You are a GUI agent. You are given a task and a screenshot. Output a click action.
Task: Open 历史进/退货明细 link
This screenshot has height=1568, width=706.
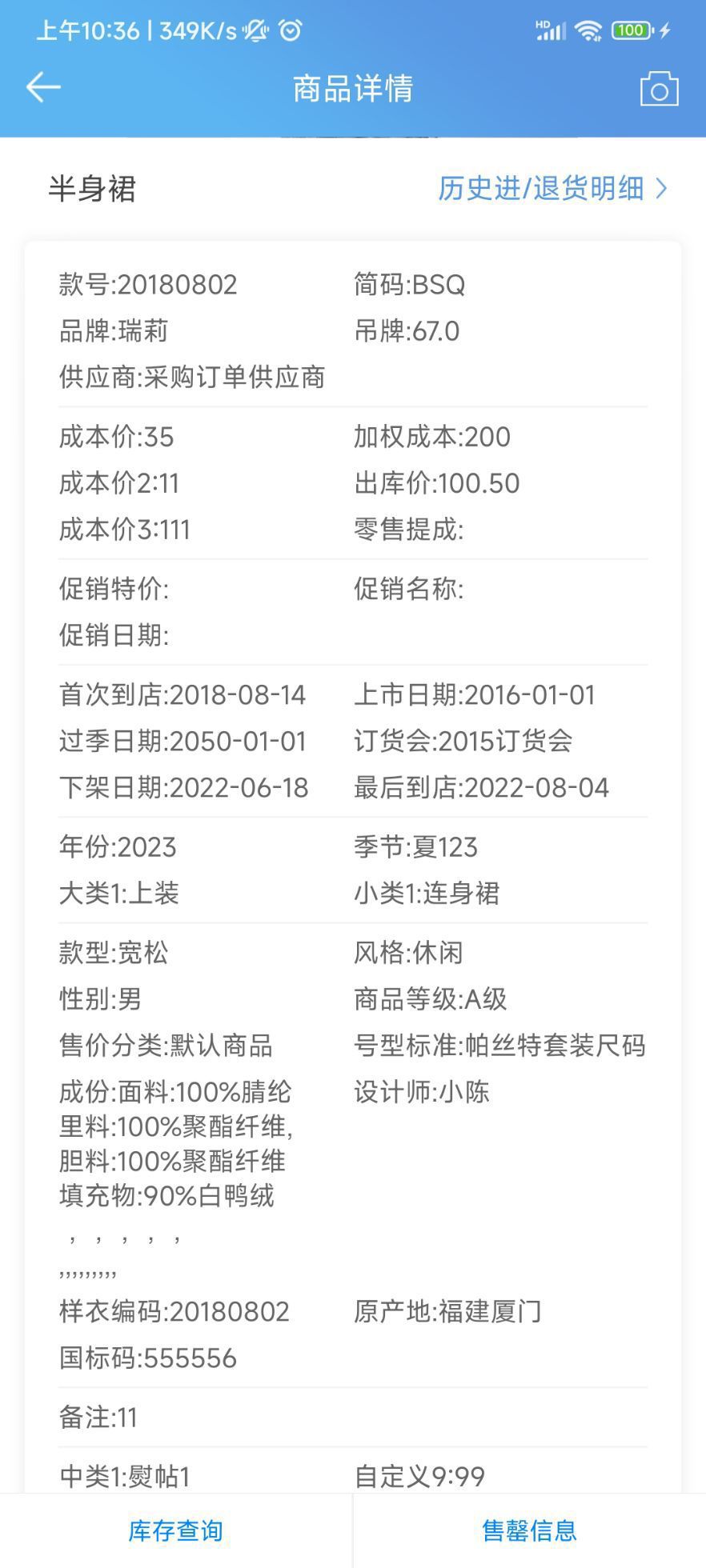coord(552,189)
